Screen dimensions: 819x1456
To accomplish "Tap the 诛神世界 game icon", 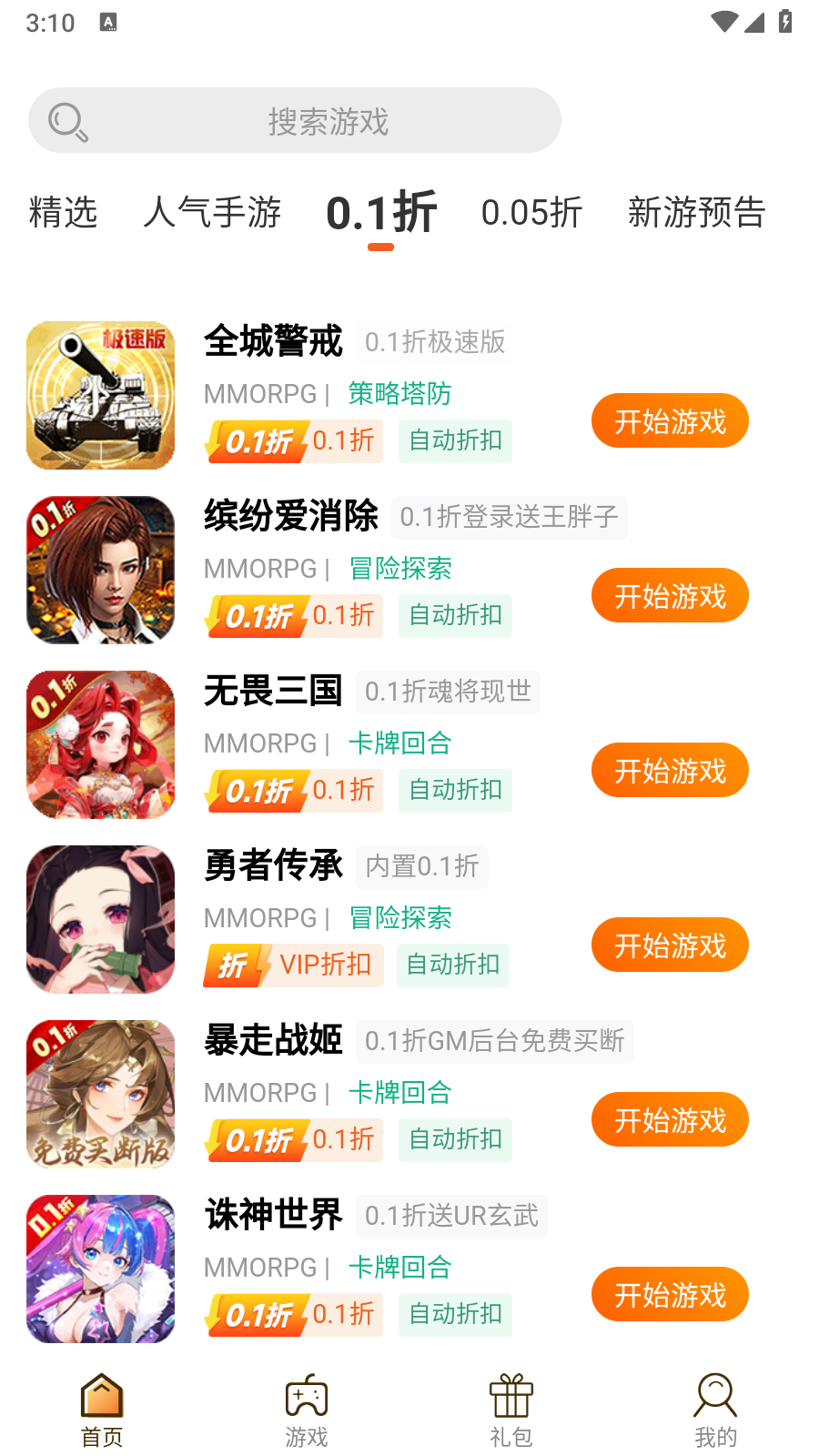I will [100, 1269].
